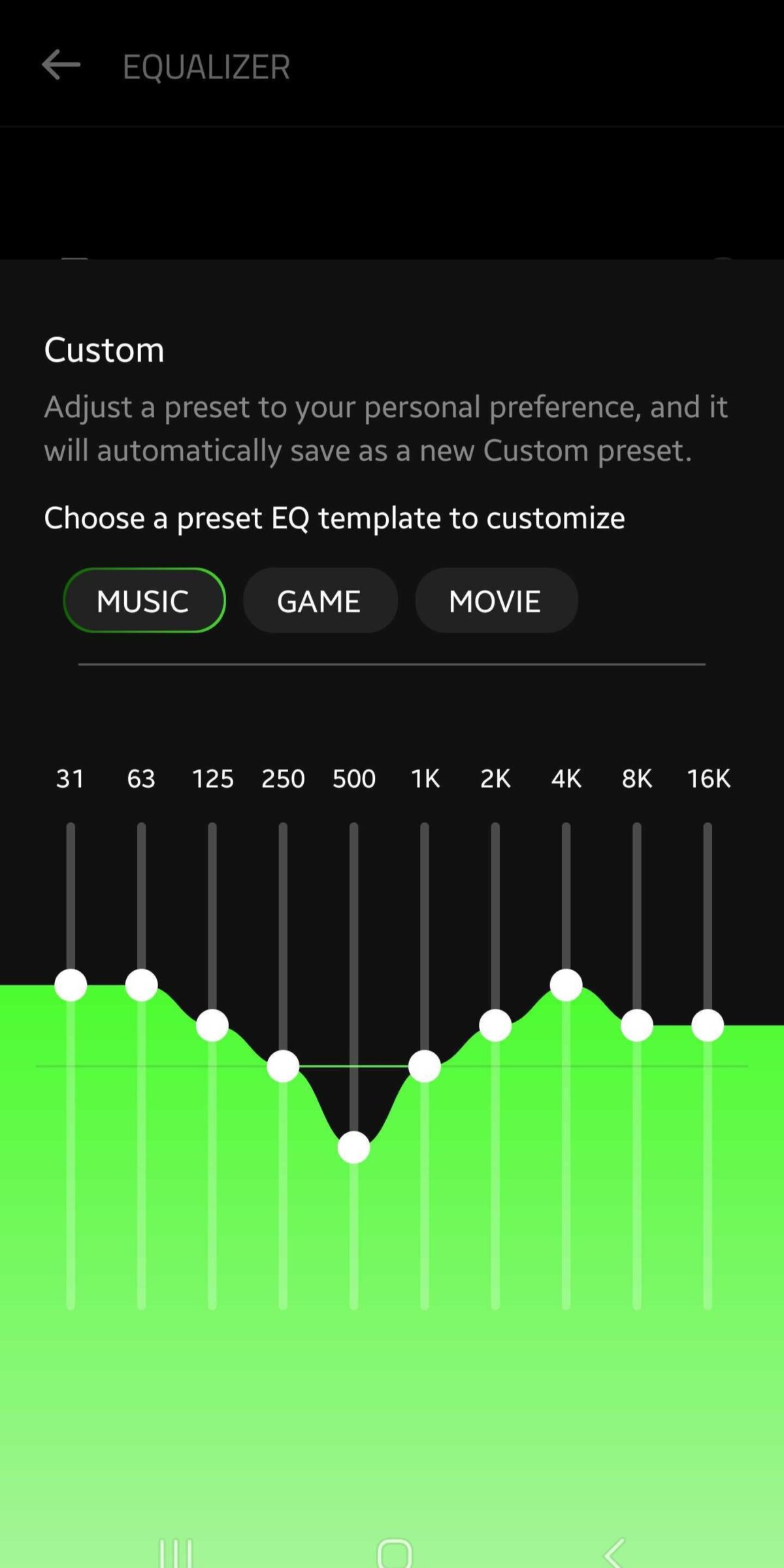Viewport: 784px width, 1568px height.
Task: Select the MUSIC preset template
Action: click(144, 600)
